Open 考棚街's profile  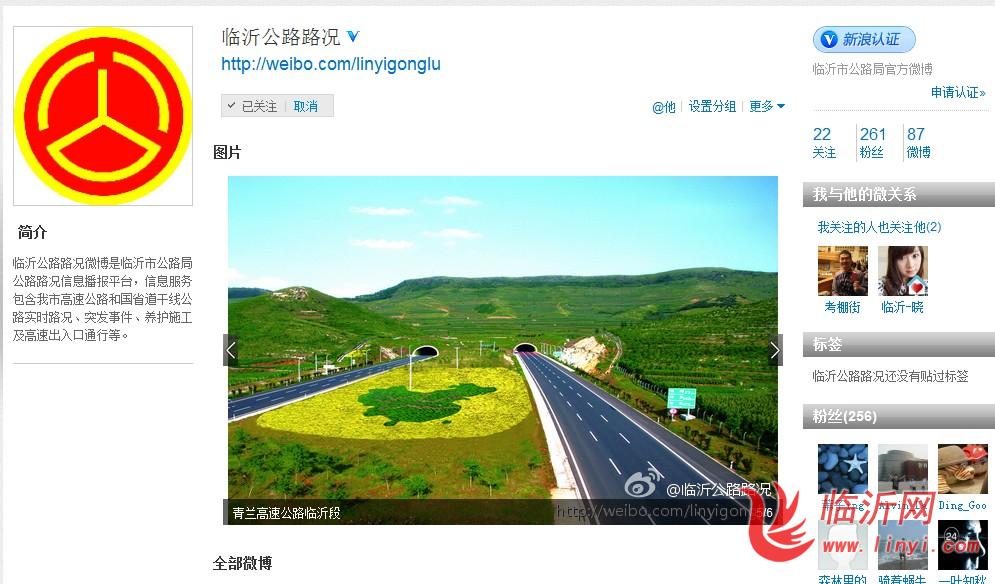pos(842,271)
